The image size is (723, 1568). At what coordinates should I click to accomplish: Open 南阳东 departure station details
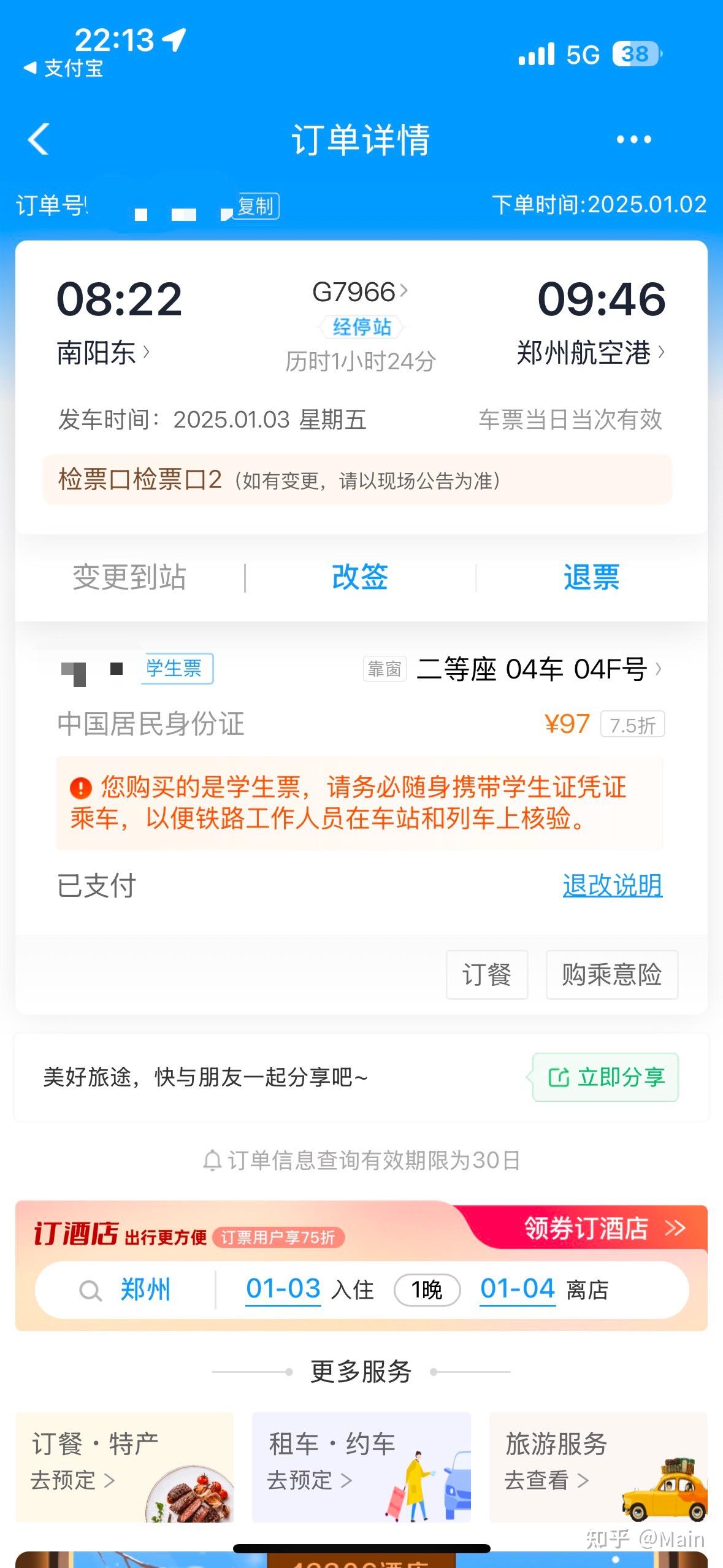click(x=102, y=353)
